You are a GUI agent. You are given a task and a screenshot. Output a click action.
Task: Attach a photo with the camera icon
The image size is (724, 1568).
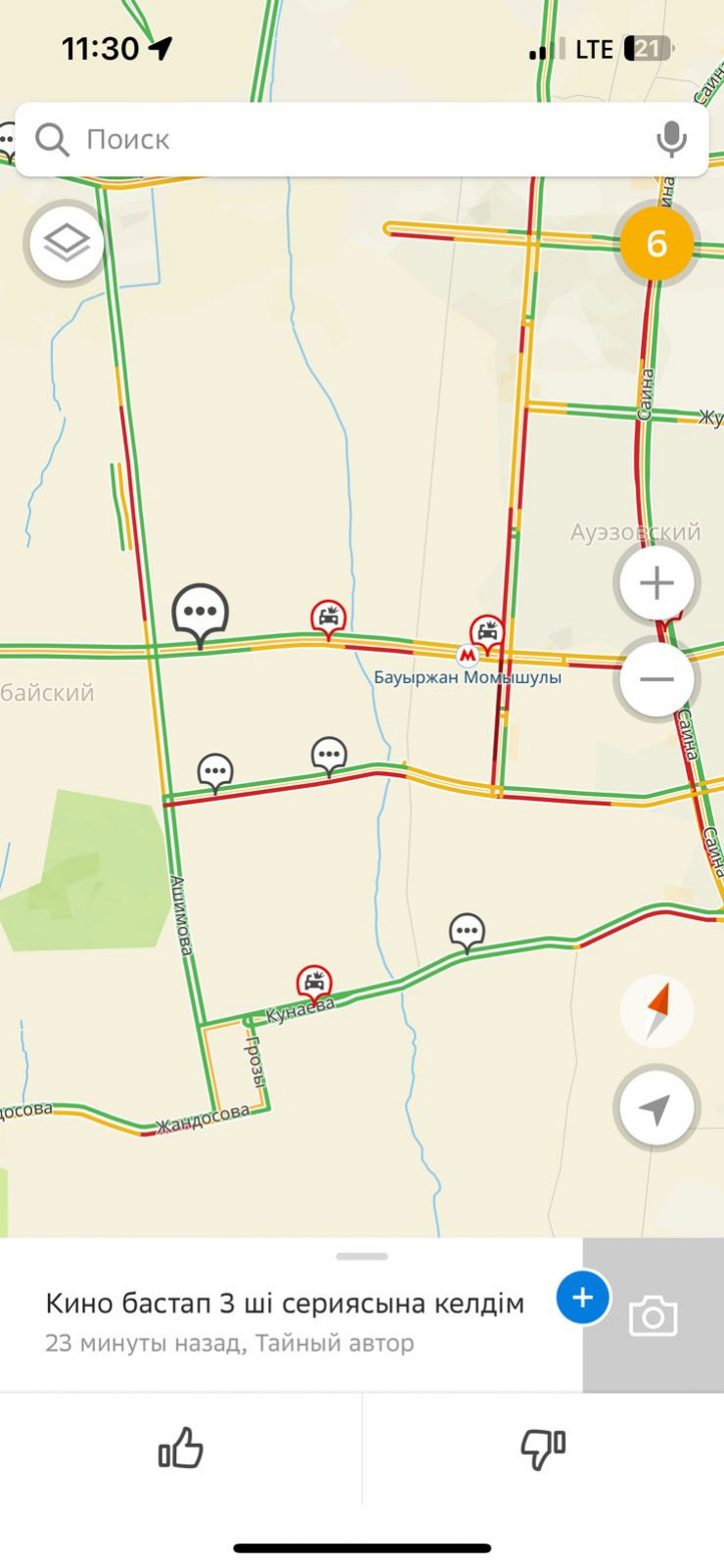pos(653,1316)
